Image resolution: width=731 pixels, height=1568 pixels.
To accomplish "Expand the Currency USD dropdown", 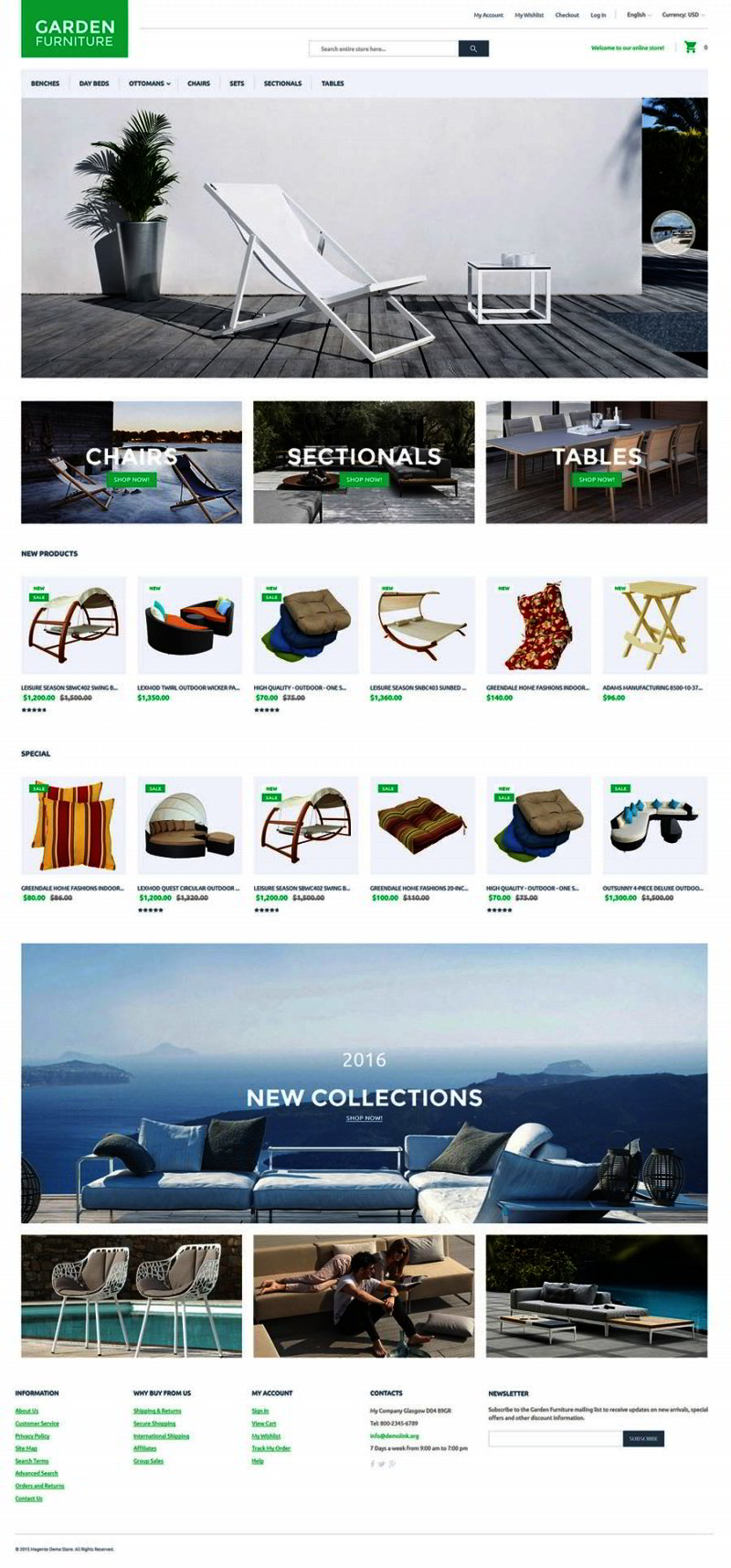I will (683, 15).
